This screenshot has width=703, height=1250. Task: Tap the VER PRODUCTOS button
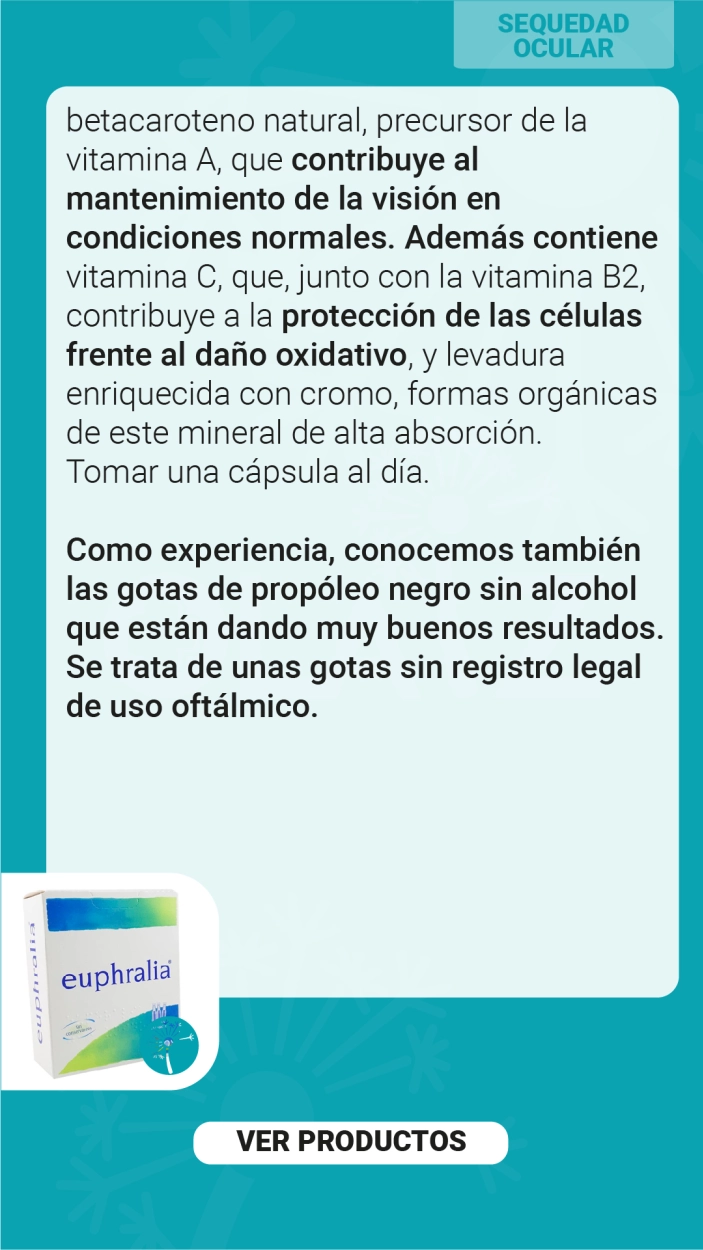click(x=351, y=1142)
